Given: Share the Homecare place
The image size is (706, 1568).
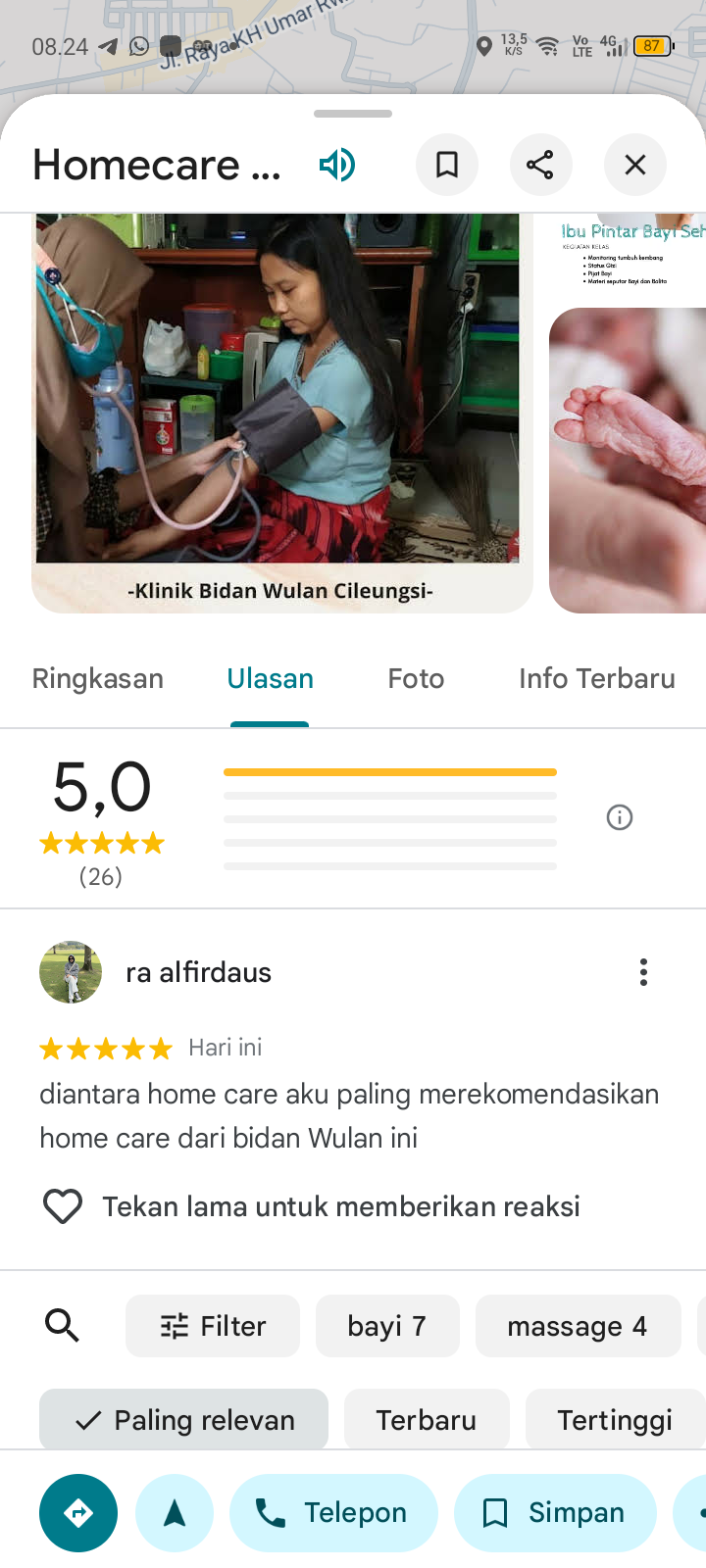Looking at the screenshot, I should coord(540,165).
